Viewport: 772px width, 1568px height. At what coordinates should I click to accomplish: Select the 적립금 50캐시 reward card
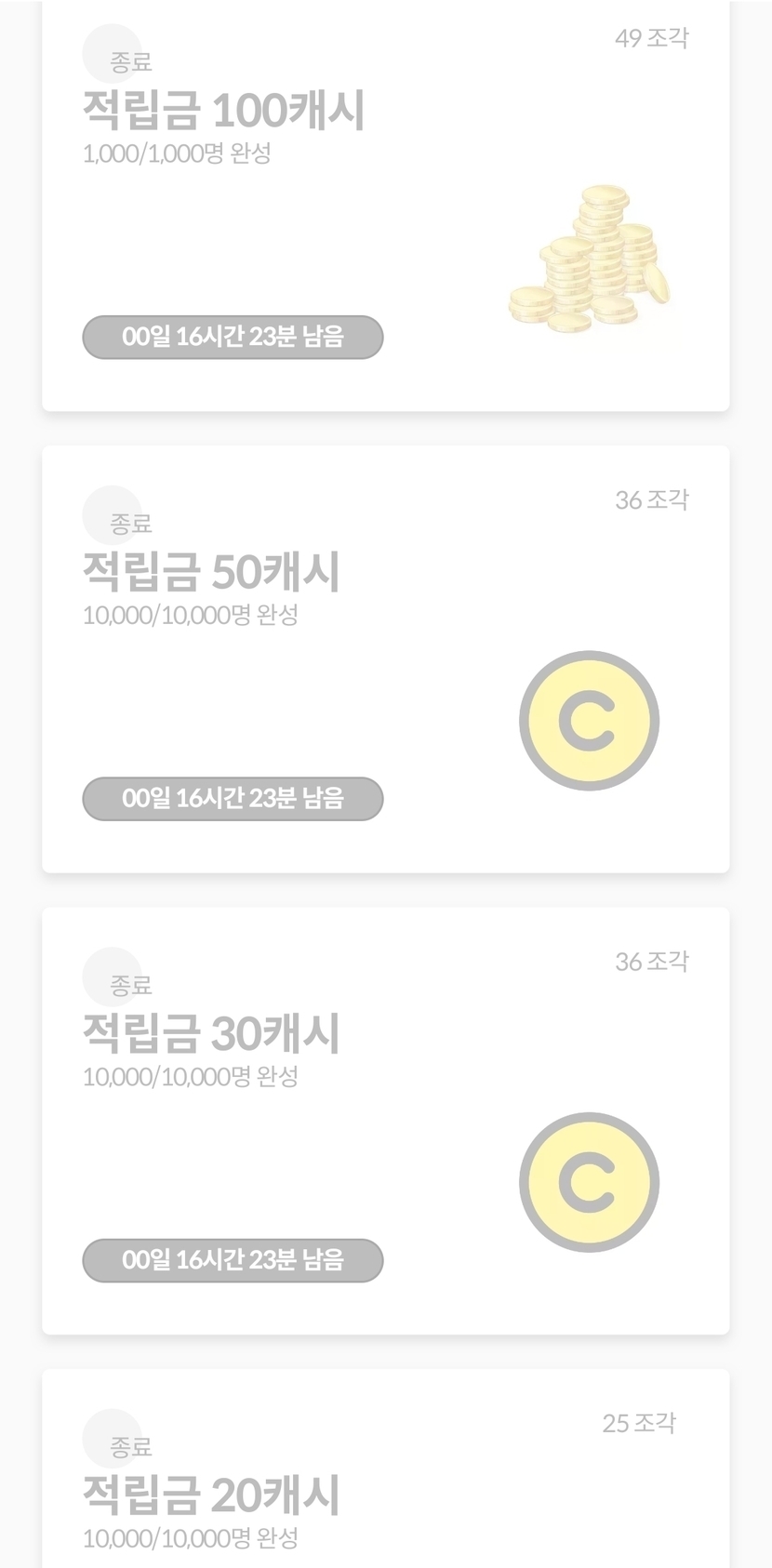tap(385, 658)
